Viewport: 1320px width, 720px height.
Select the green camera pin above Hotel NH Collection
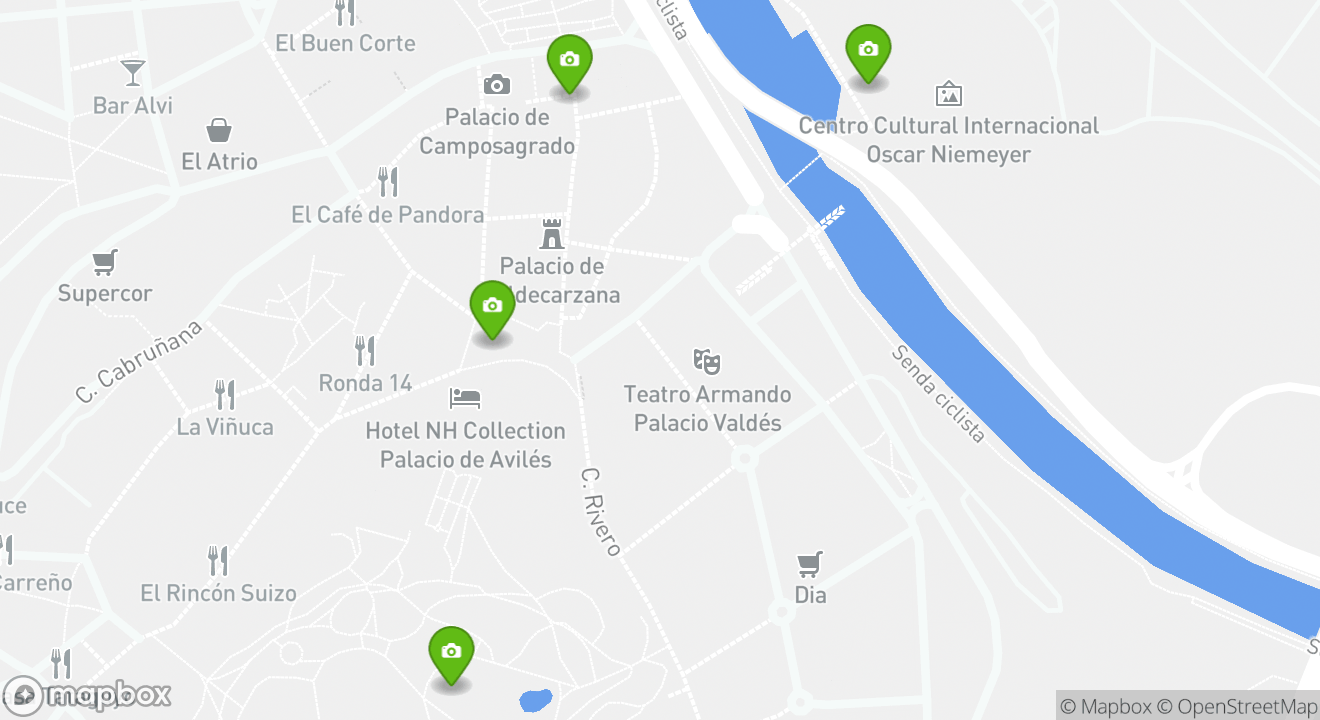[x=492, y=307]
